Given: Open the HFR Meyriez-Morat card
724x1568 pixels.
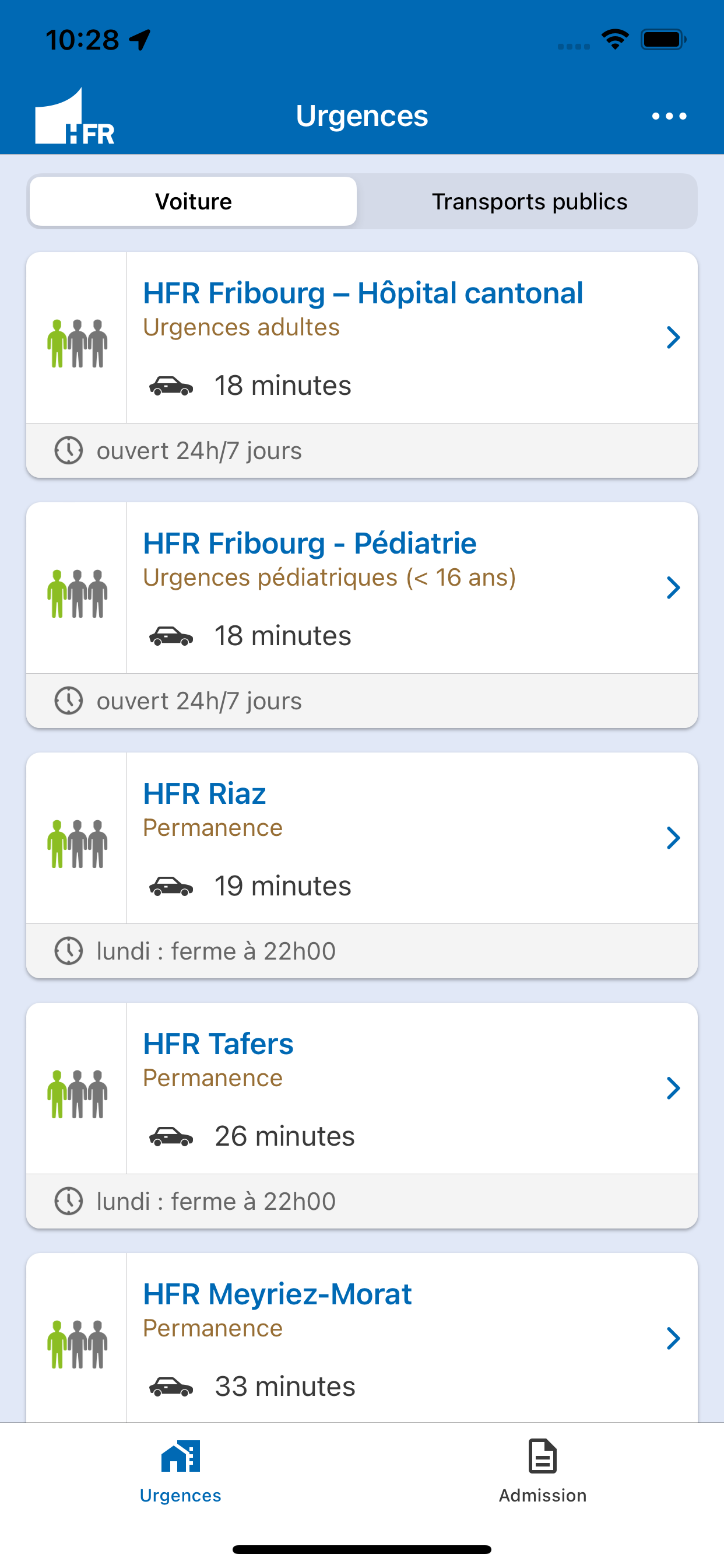Looking at the screenshot, I should [x=362, y=1338].
